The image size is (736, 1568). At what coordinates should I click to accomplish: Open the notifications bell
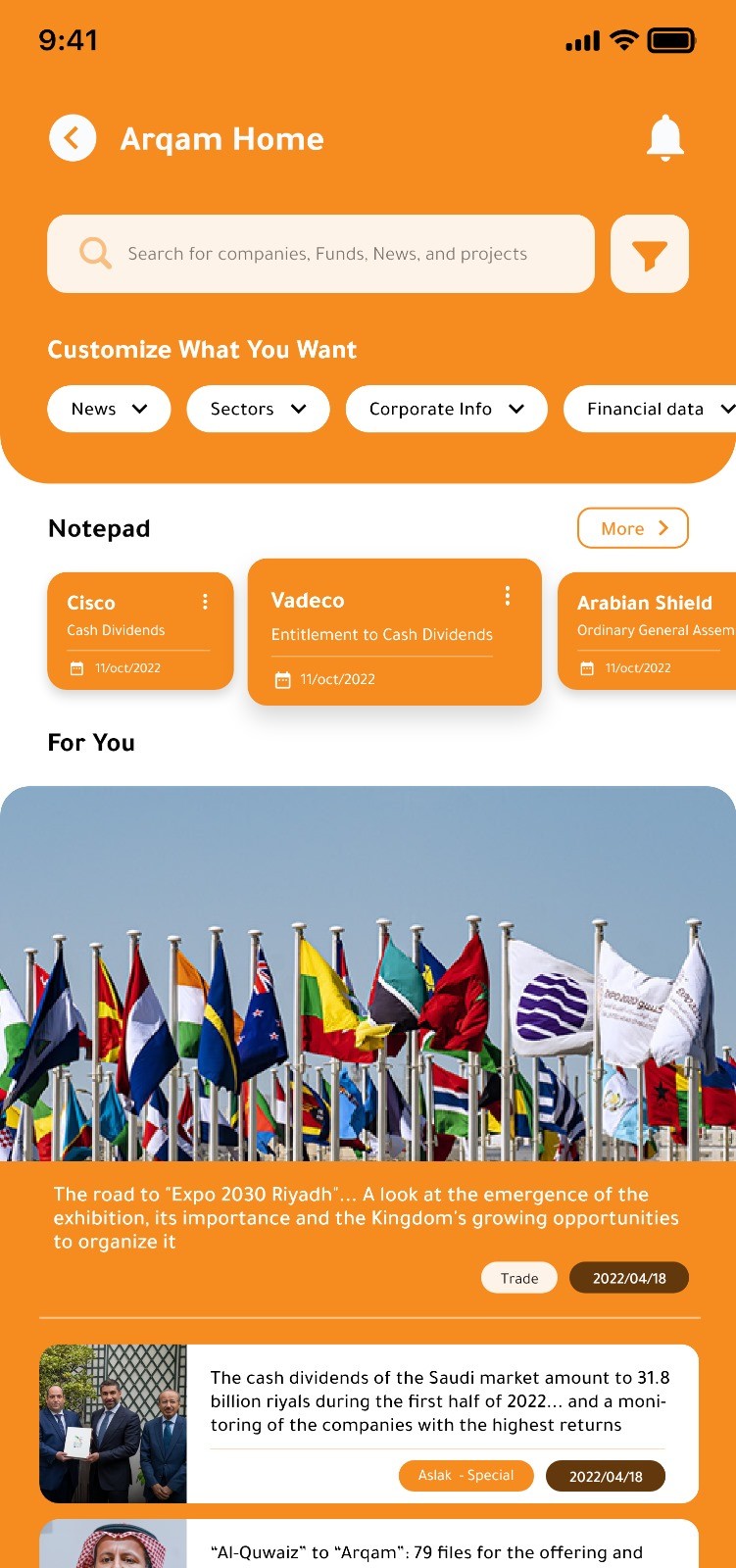pos(664,138)
